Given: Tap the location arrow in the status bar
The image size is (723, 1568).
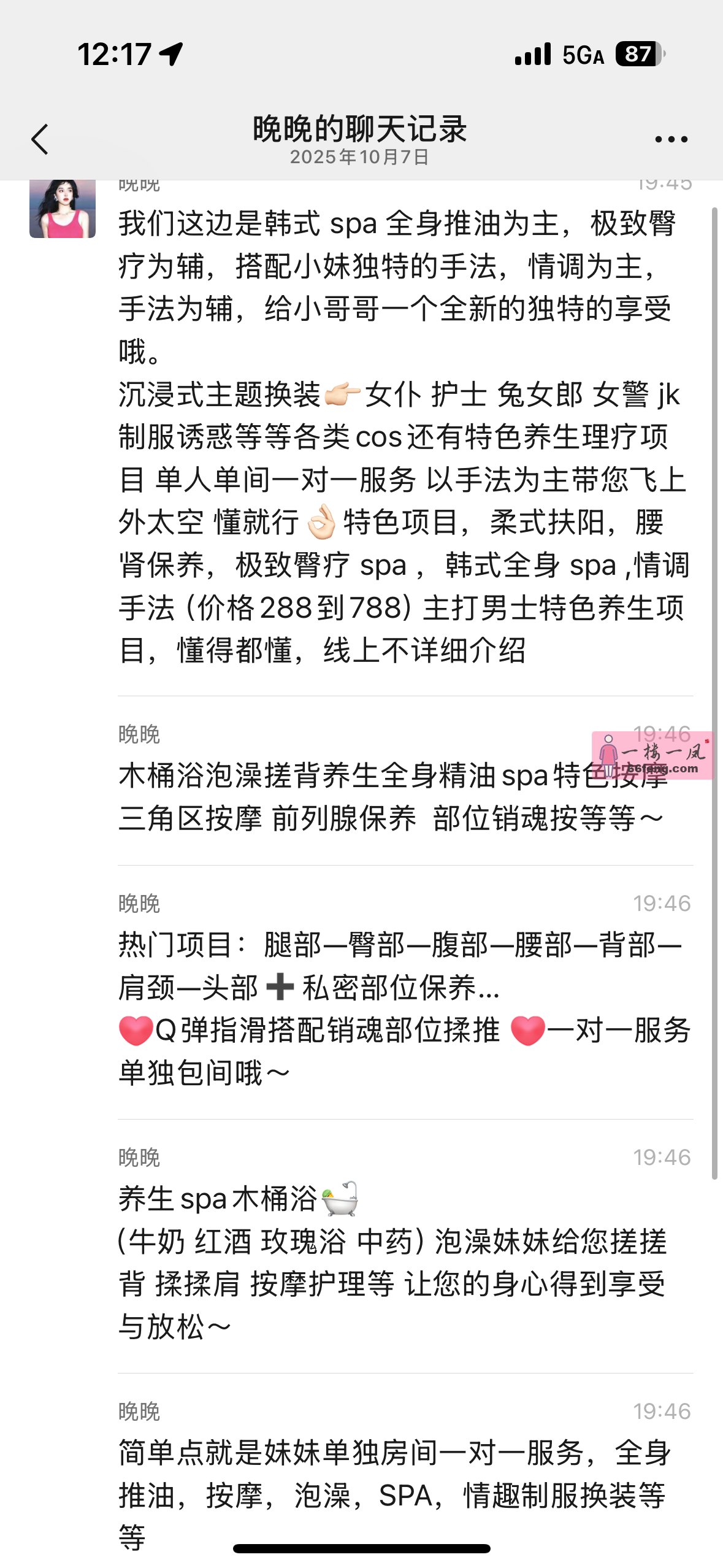Looking at the screenshot, I should [167, 55].
